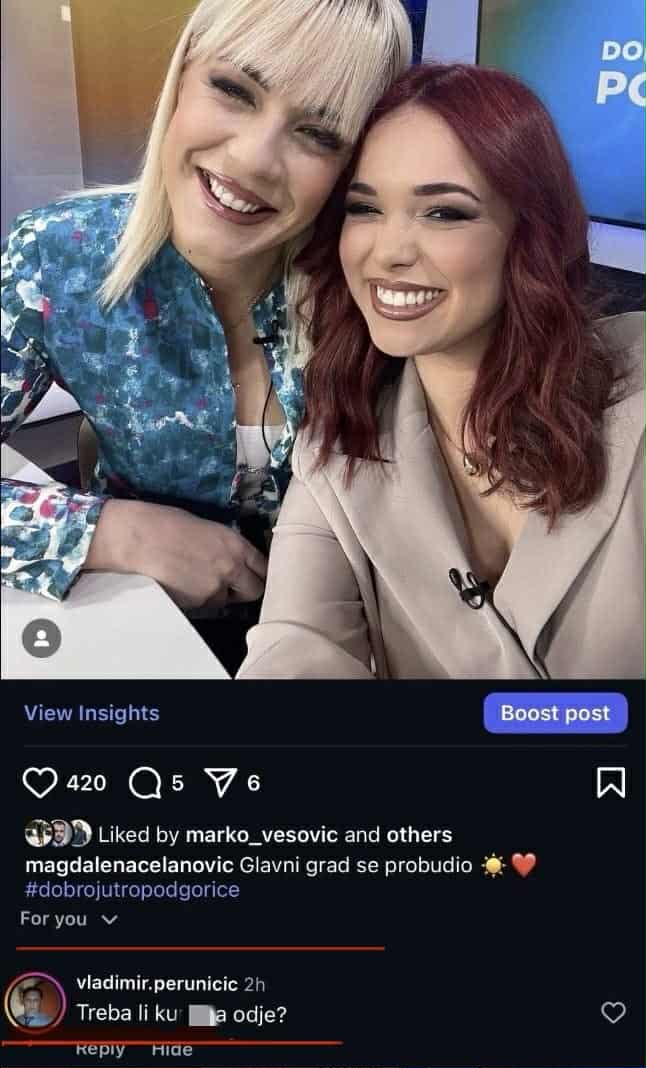This screenshot has width=646, height=1068.
Task: Open the #dobrojutropodgorice hashtag
Action: (x=130, y=889)
